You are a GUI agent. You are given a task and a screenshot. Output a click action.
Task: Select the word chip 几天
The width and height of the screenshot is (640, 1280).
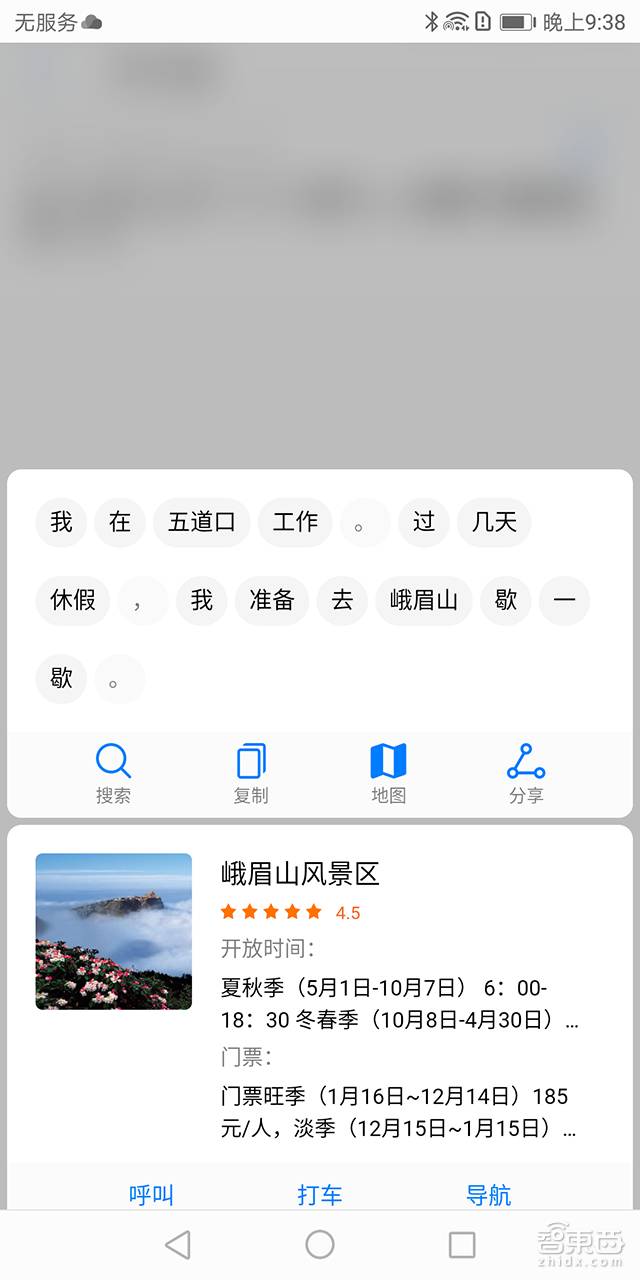pyautogui.click(x=494, y=522)
